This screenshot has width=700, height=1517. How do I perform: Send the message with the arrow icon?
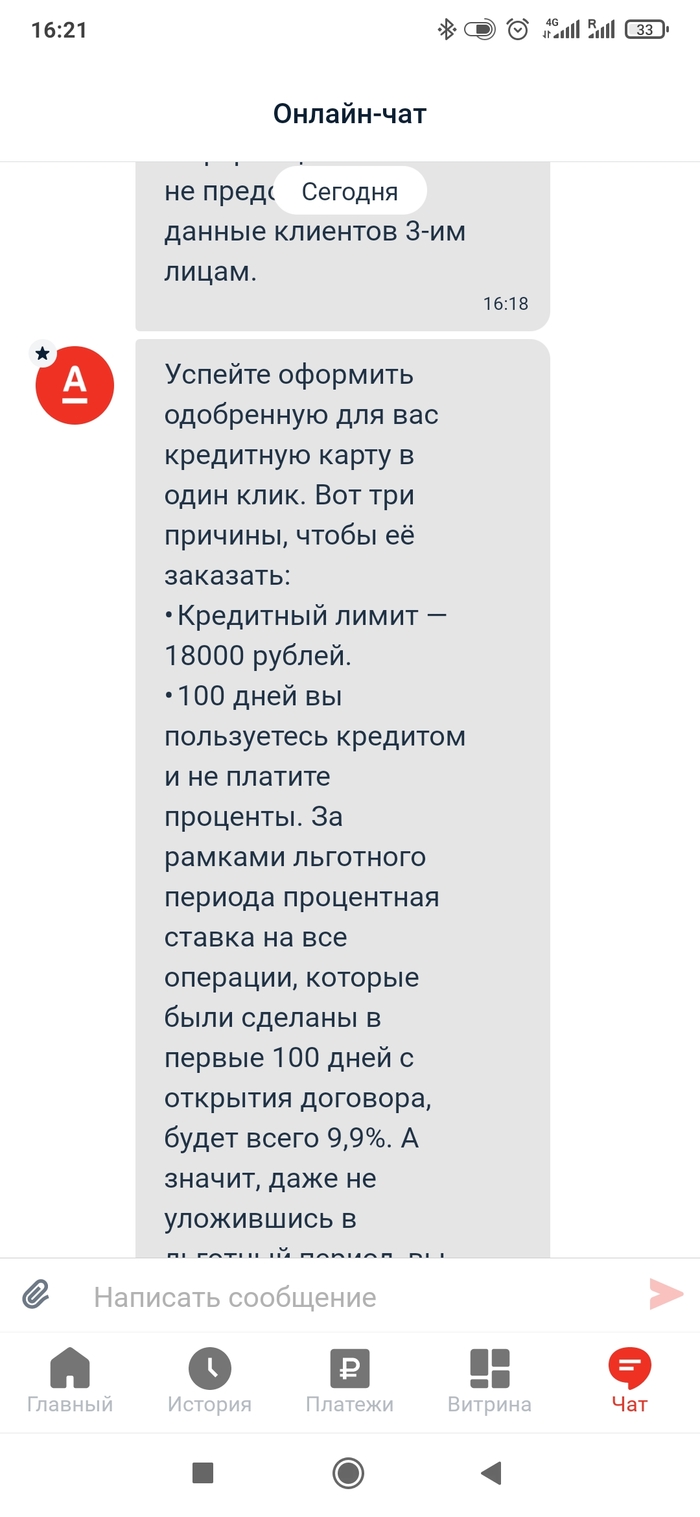665,1294
